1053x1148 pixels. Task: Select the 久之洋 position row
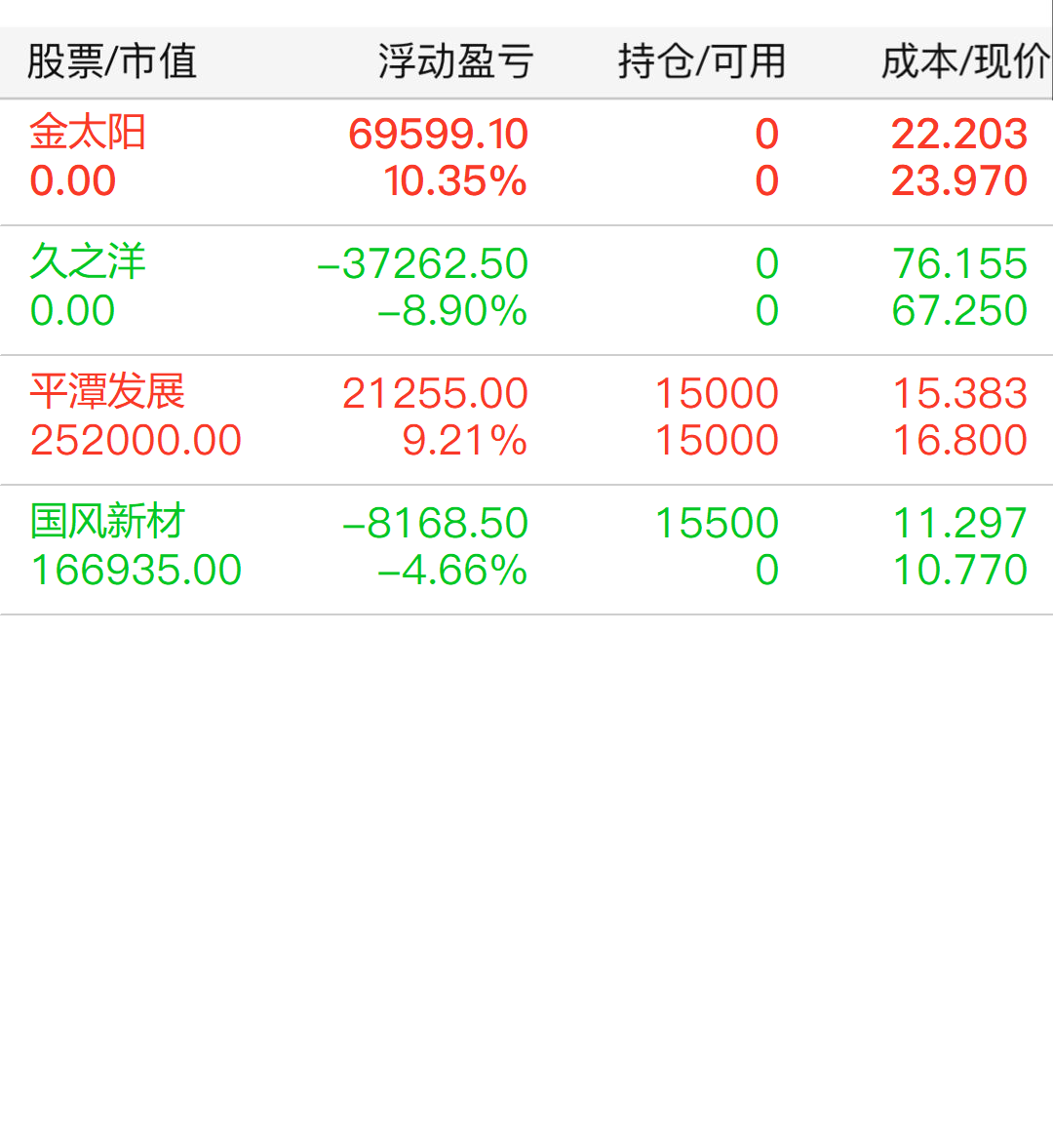(526, 288)
